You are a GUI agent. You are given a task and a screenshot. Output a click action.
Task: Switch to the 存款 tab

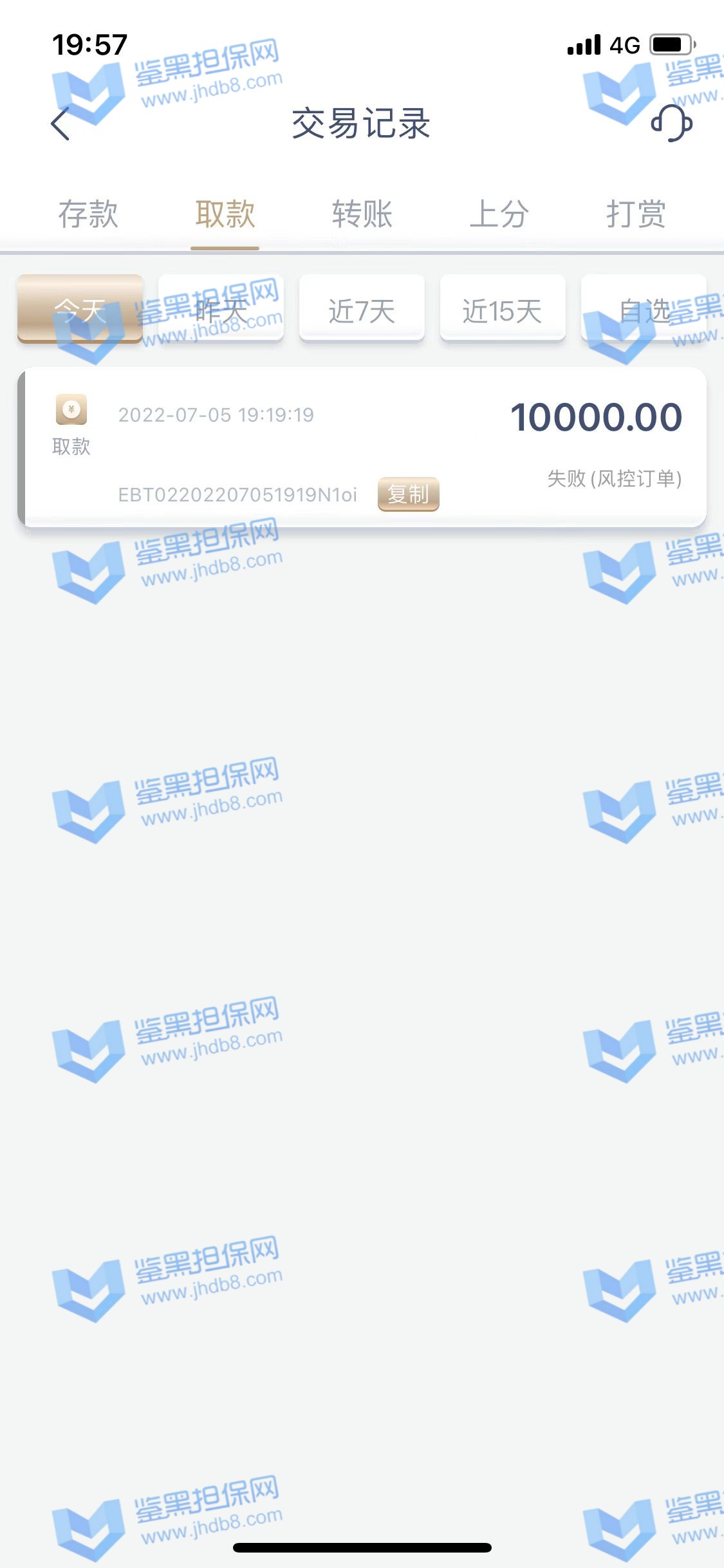pyautogui.click(x=88, y=214)
